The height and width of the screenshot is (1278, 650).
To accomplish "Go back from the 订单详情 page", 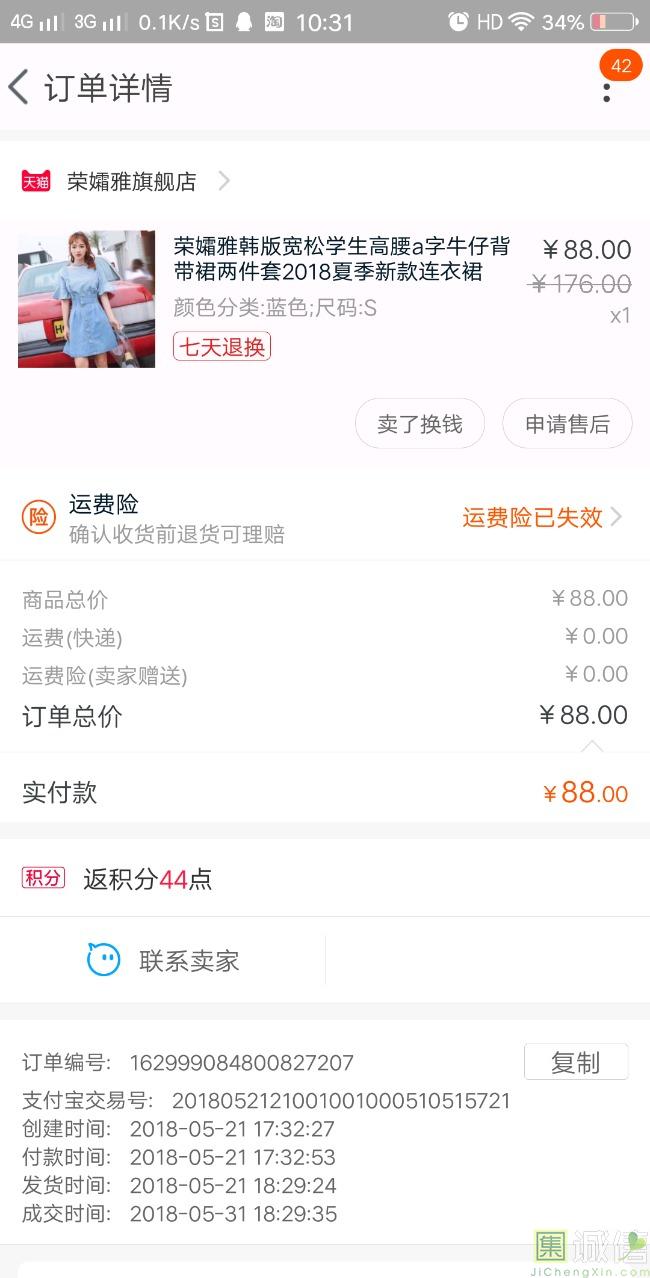I will 18,88.
